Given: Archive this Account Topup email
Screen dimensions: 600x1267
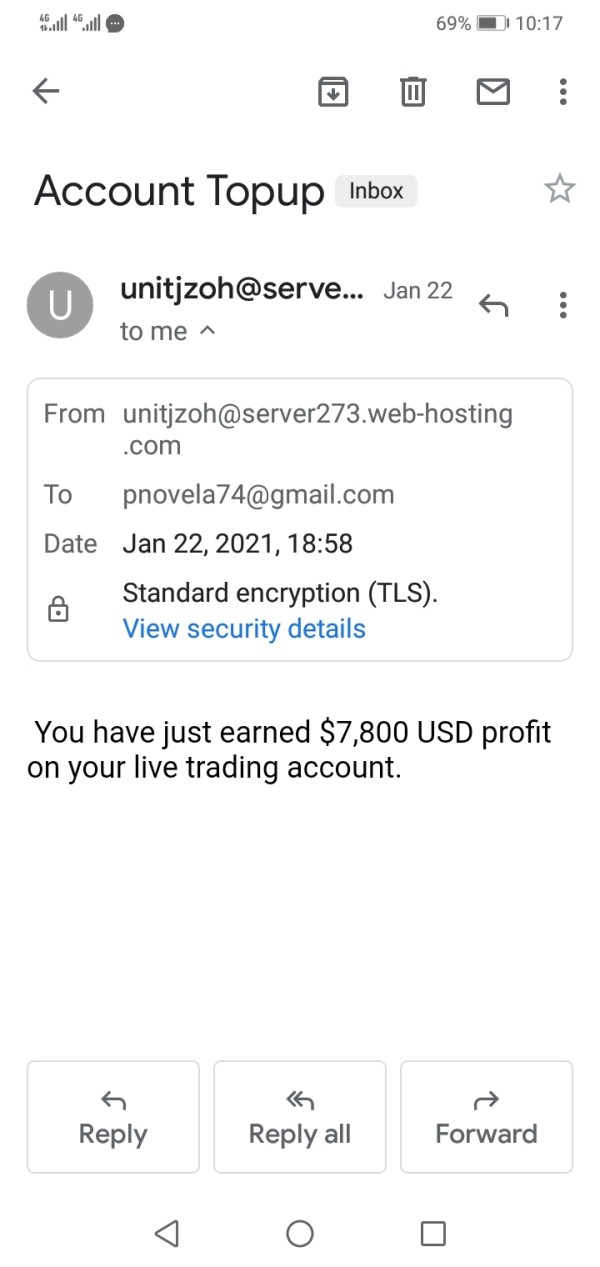Looking at the screenshot, I should [x=333, y=92].
